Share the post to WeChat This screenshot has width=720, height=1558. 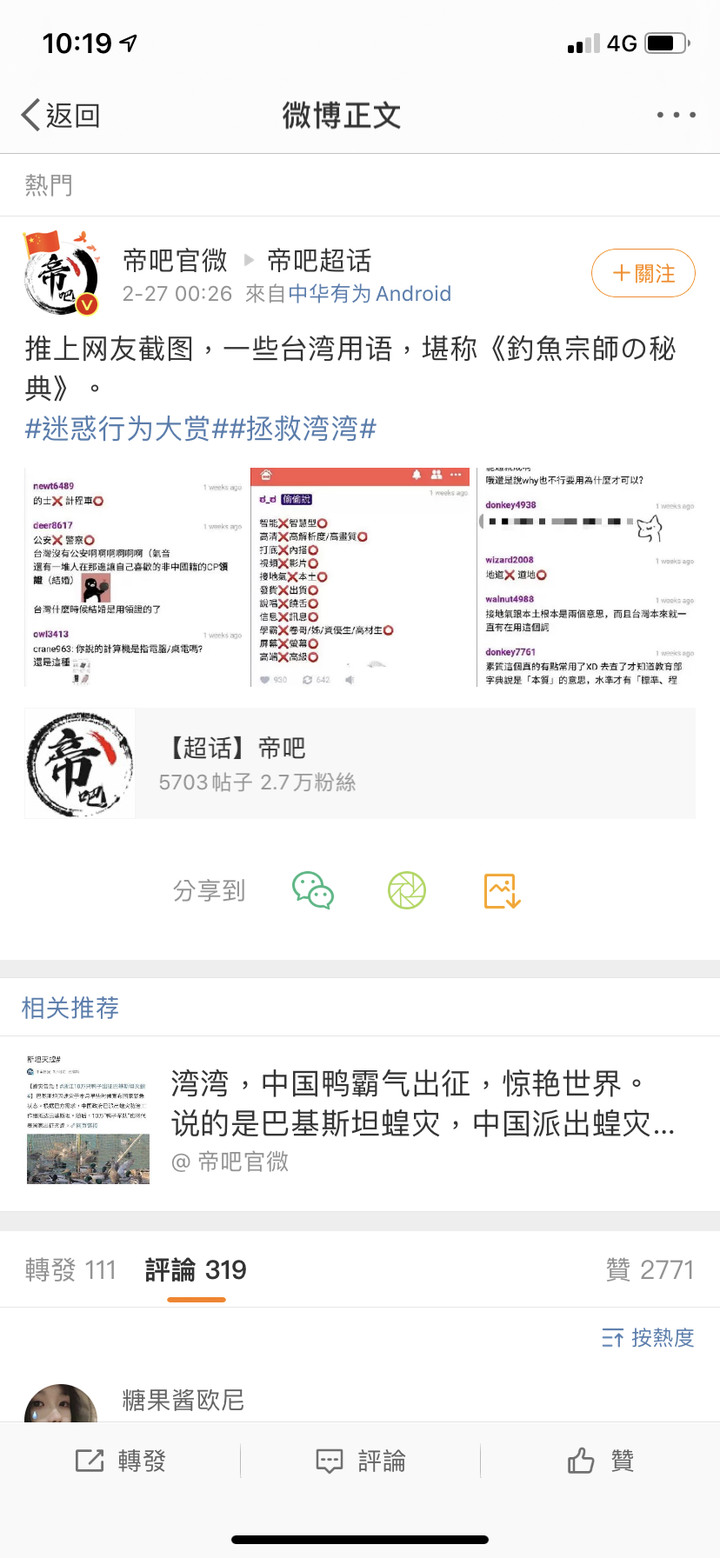[313, 890]
